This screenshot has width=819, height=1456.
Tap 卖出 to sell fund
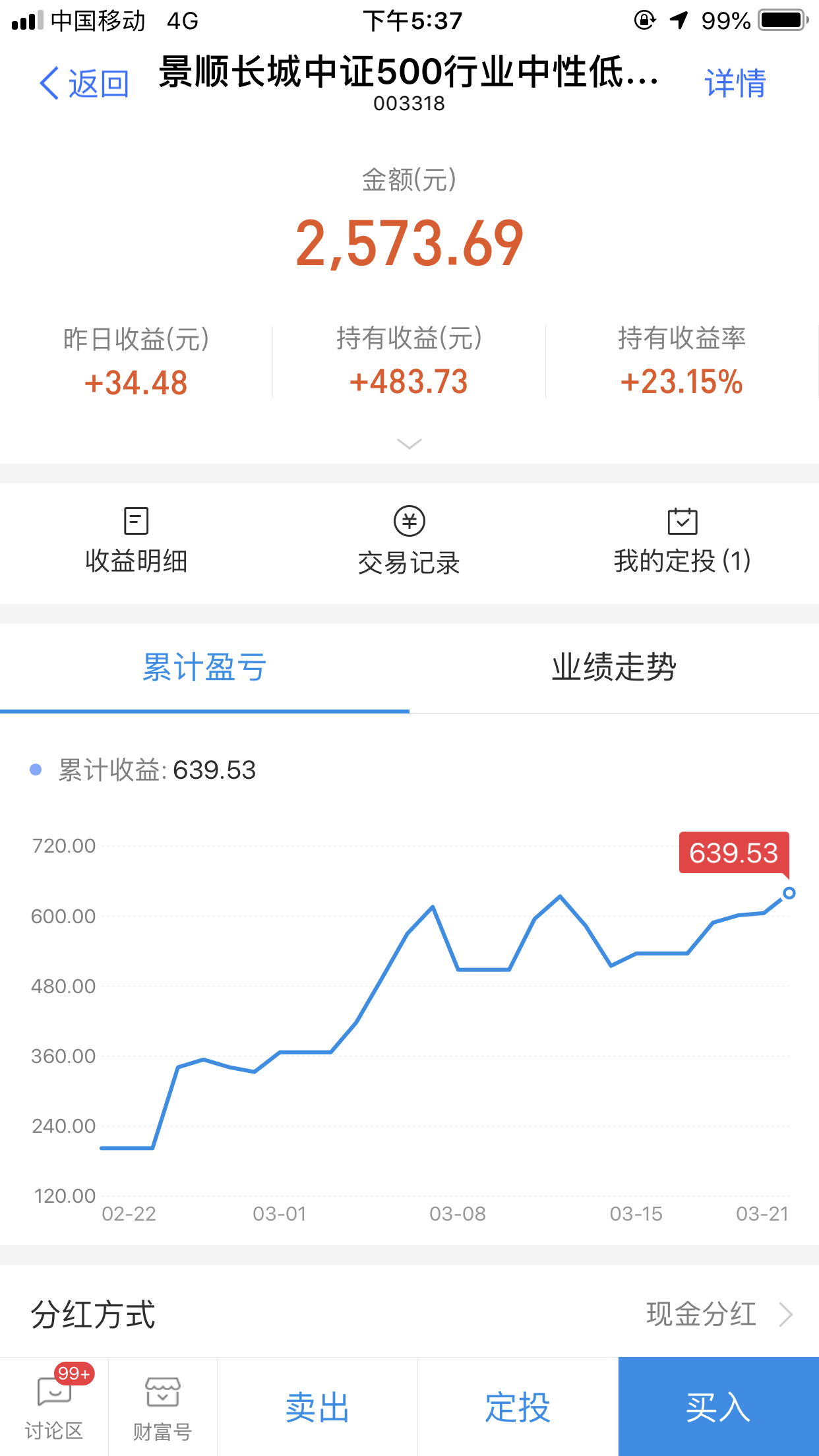[317, 1407]
